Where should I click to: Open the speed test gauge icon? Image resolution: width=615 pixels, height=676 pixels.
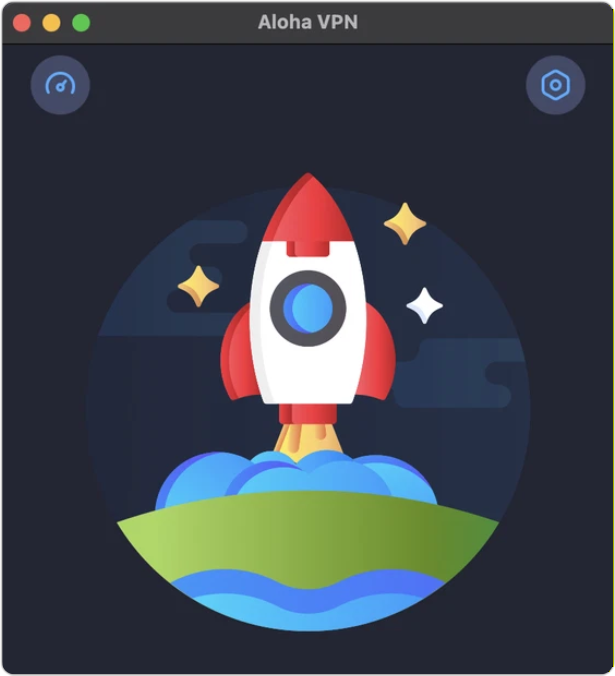[x=60, y=85]
